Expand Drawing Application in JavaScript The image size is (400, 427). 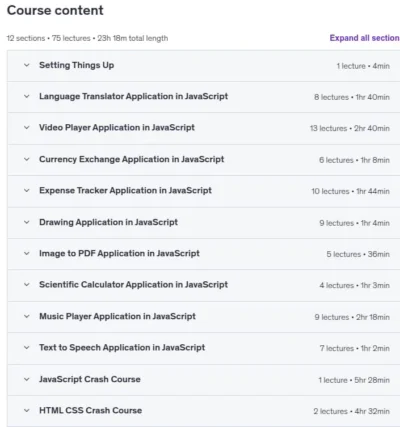tap(204, 223)
